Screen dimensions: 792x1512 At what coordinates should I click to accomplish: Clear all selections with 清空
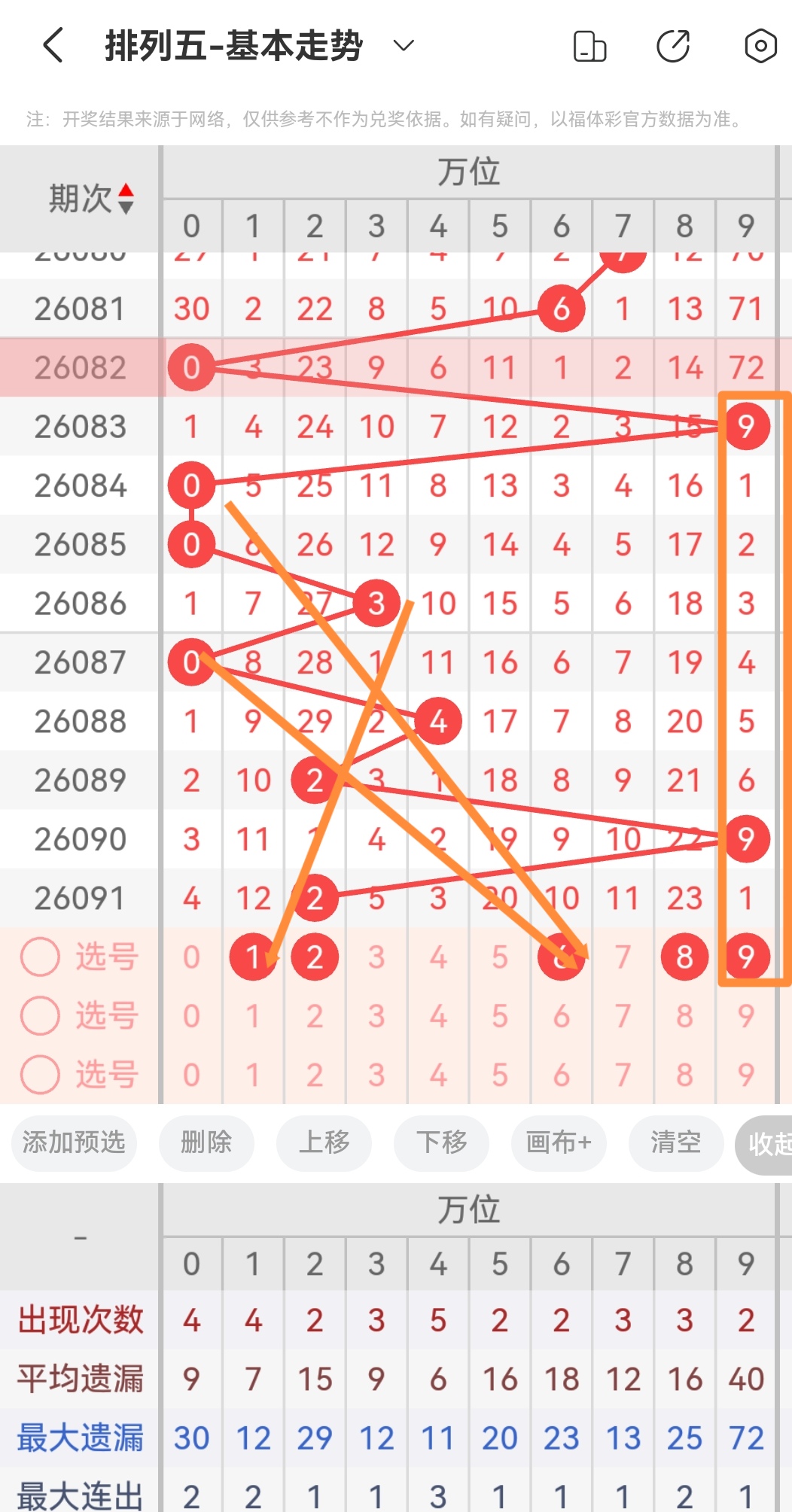676,1143
